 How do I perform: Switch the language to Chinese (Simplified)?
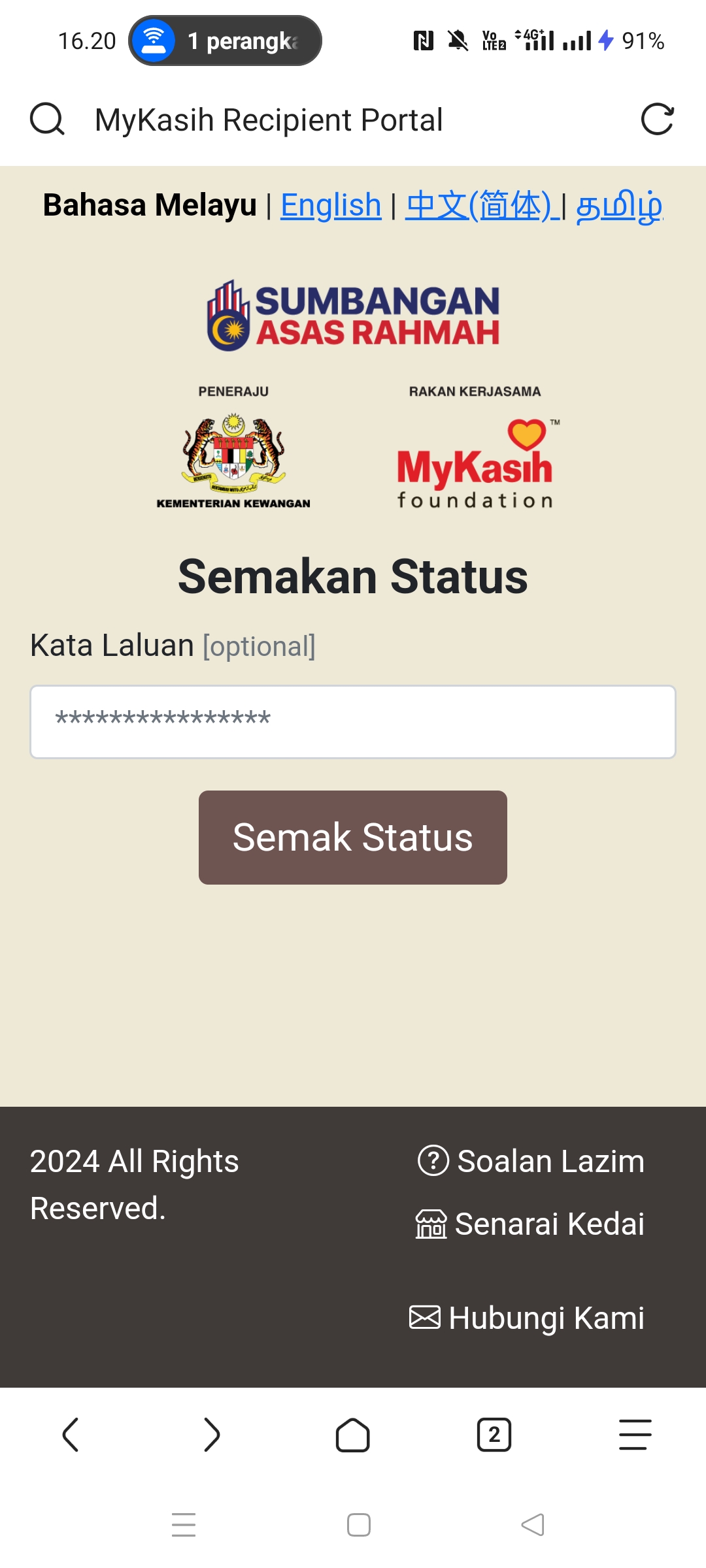pyautogui.click(x=481, y=206)
